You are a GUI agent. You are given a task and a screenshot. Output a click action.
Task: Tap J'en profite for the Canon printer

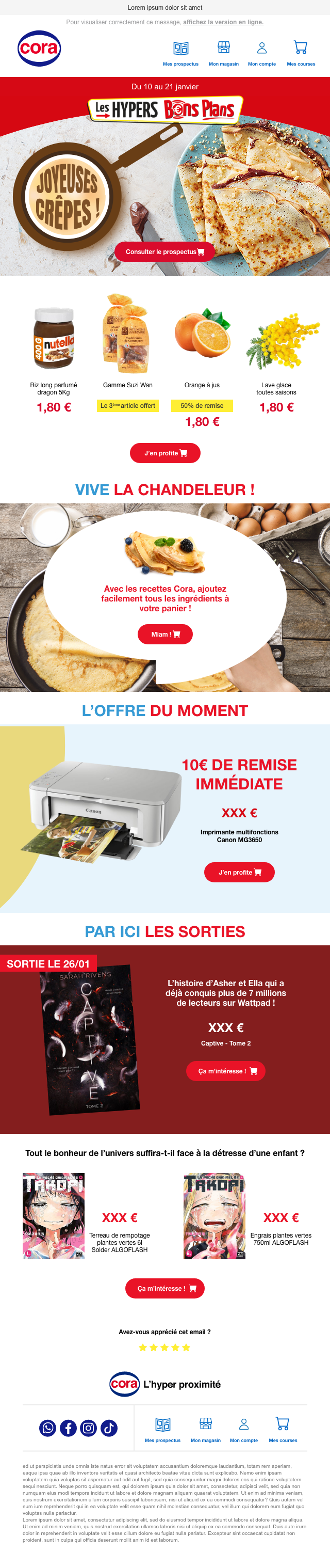click(239, 872)
